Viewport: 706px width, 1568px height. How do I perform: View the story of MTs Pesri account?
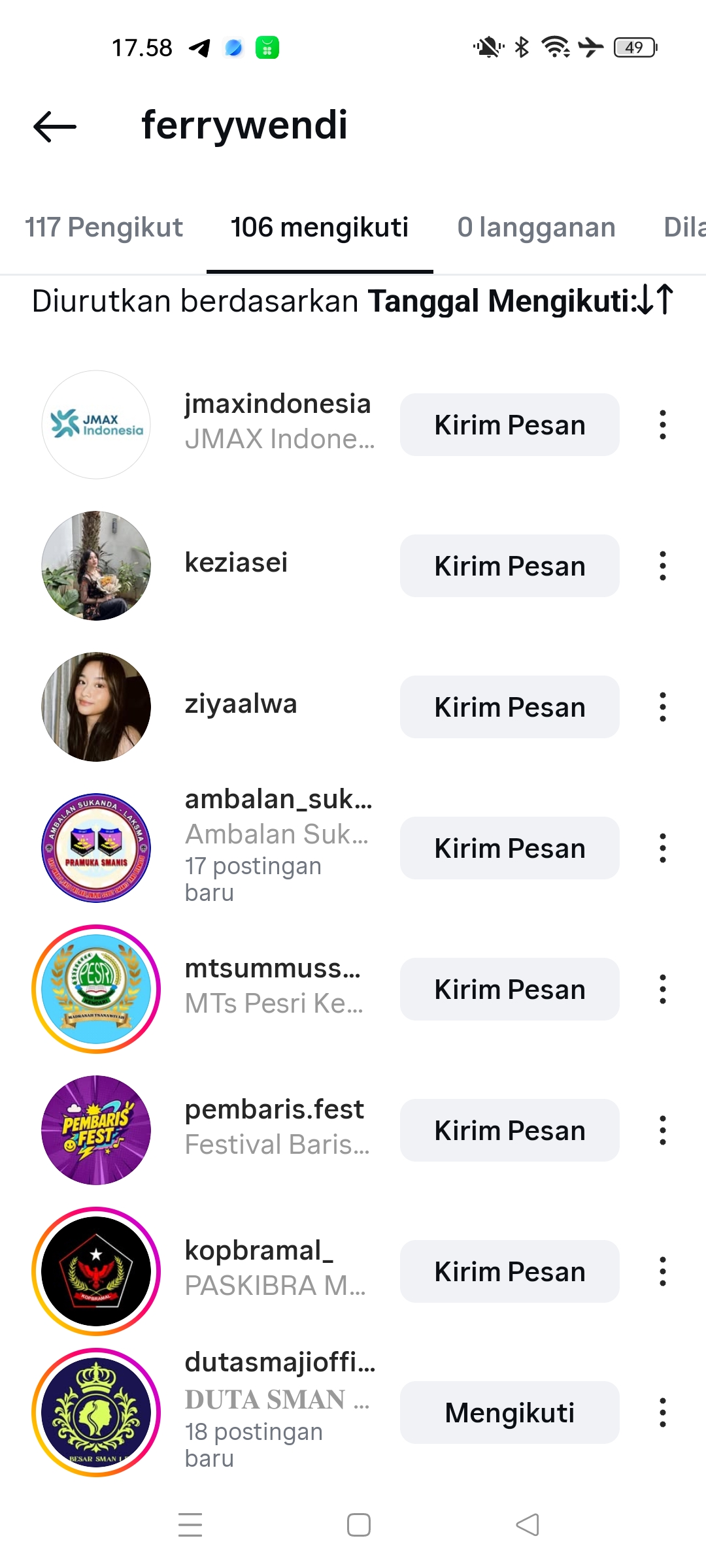click(96, 989)
